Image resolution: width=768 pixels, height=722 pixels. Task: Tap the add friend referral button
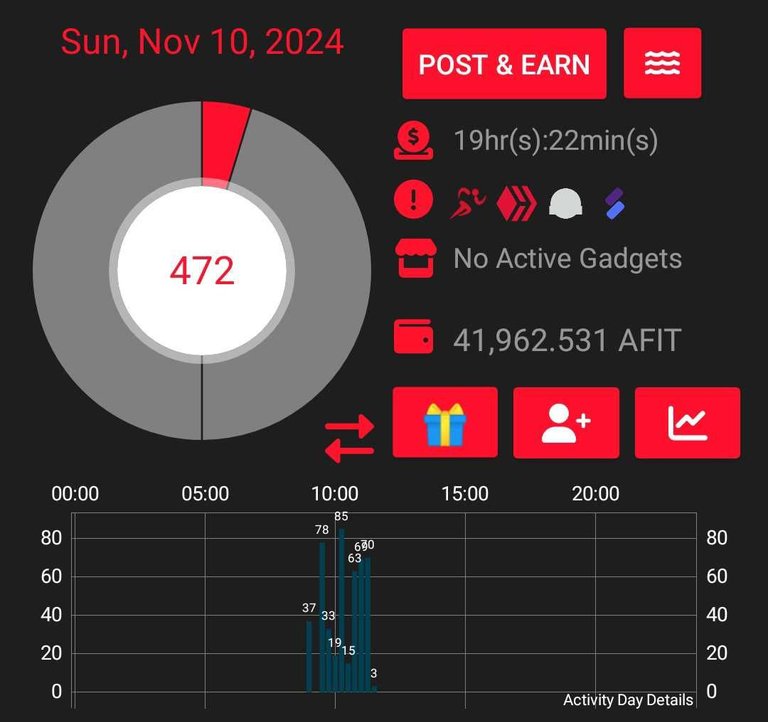click(566, 423)
